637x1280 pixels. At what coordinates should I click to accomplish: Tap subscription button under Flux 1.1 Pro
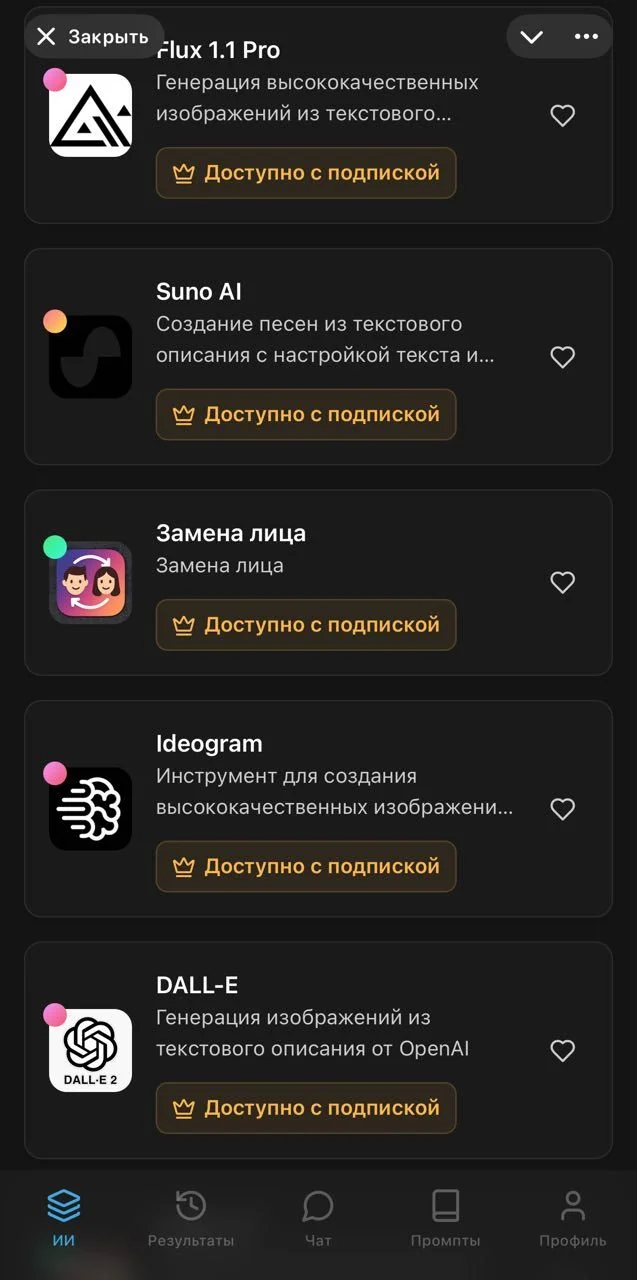tap(306, 173)
